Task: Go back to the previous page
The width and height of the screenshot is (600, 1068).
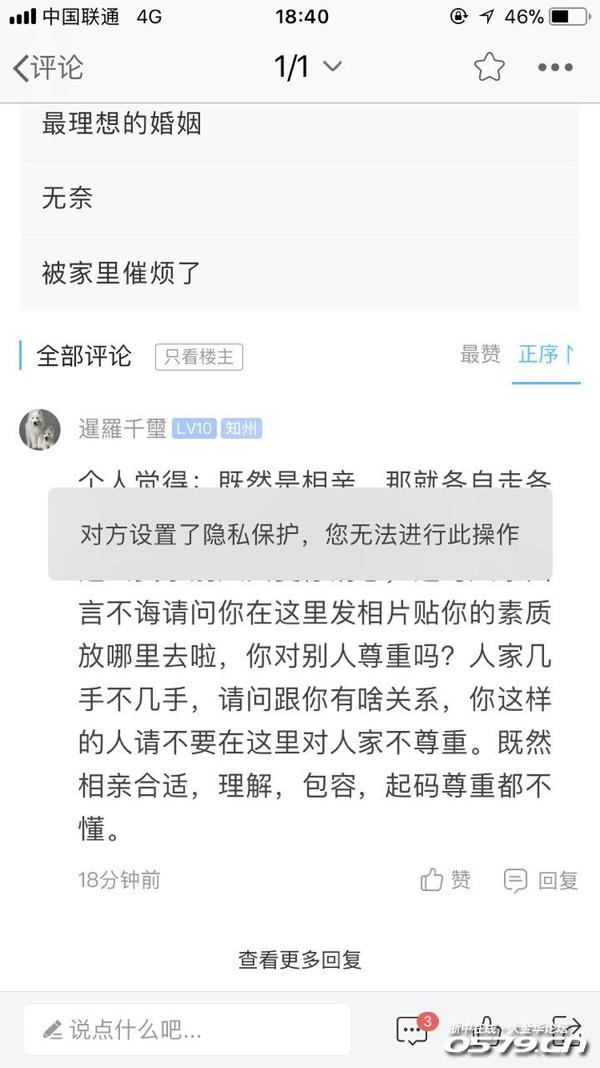Action: [x=46, y=67]
